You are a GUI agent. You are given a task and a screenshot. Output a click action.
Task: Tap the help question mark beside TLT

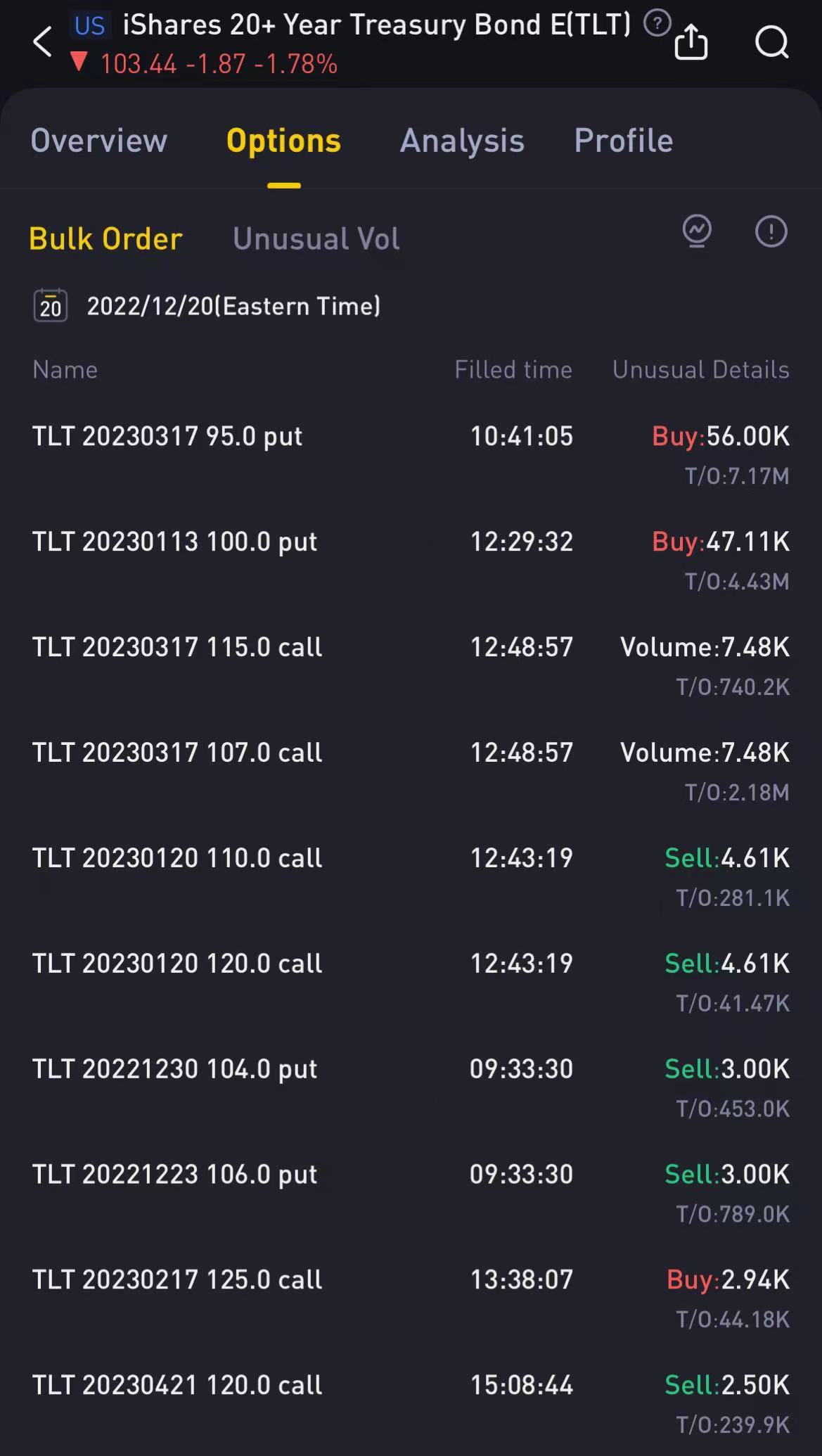click(x=657, y=25)
